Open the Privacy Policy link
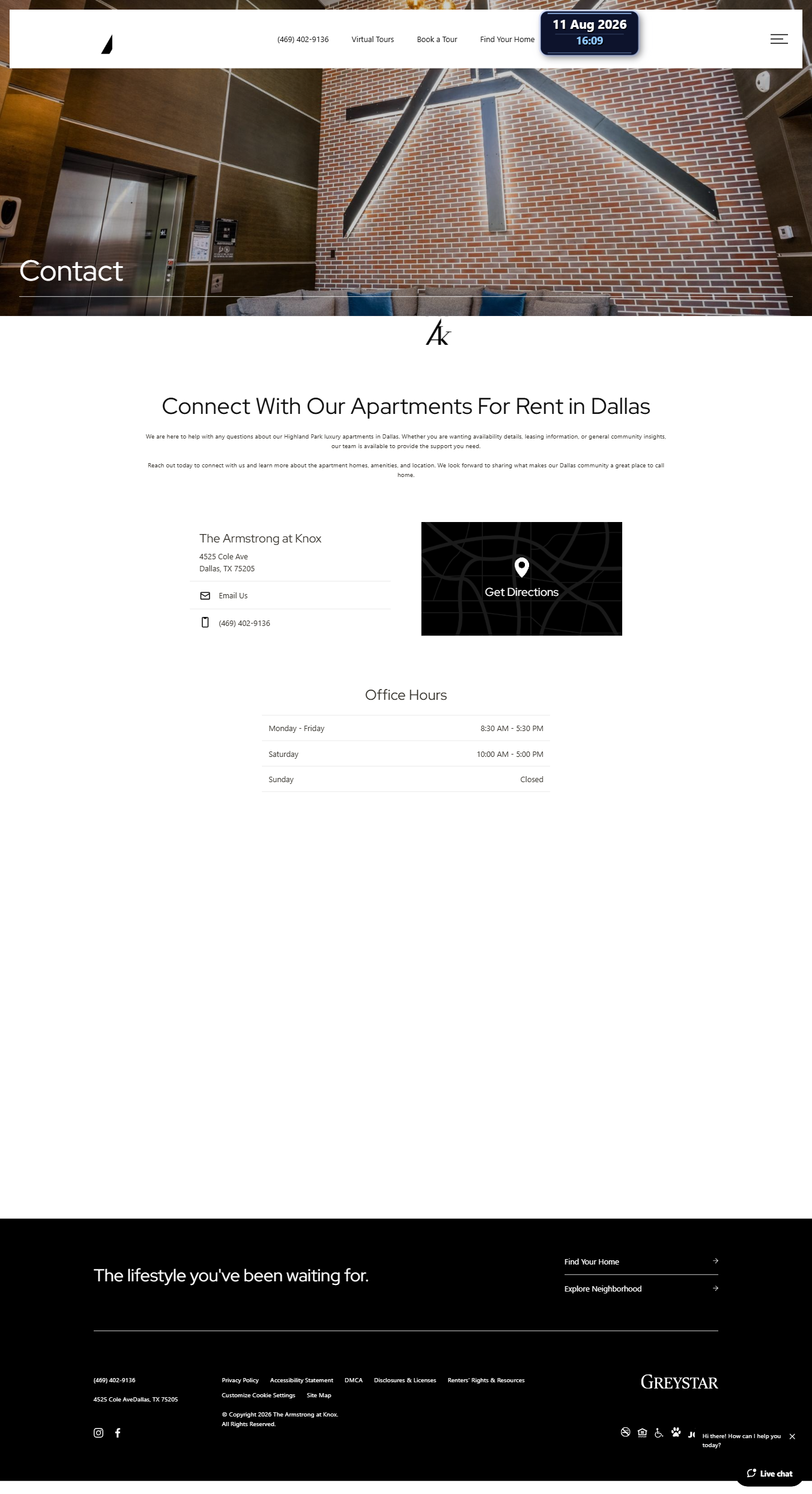812x1494 pixels. 240,1380
